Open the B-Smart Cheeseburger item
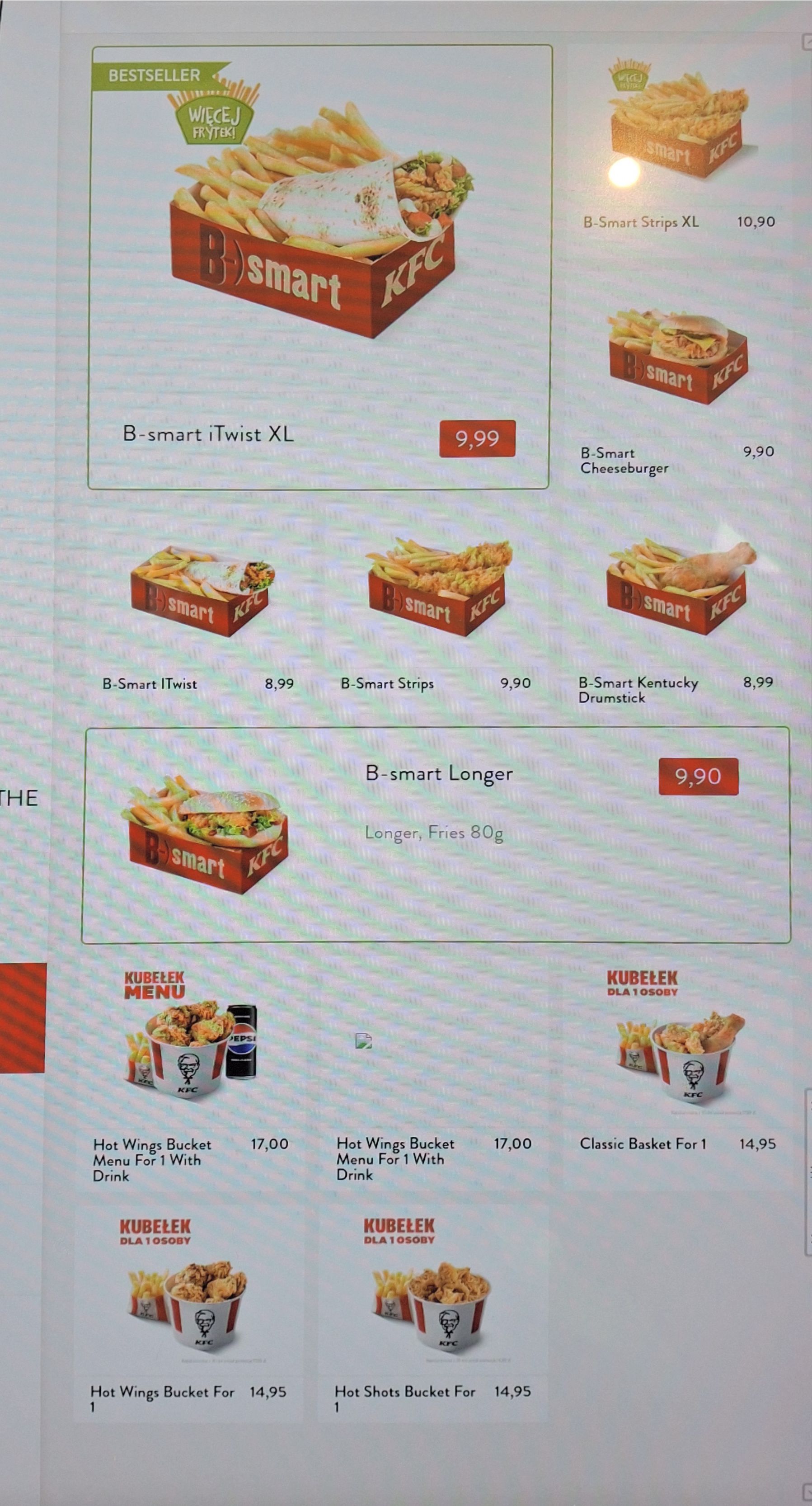 678,380
